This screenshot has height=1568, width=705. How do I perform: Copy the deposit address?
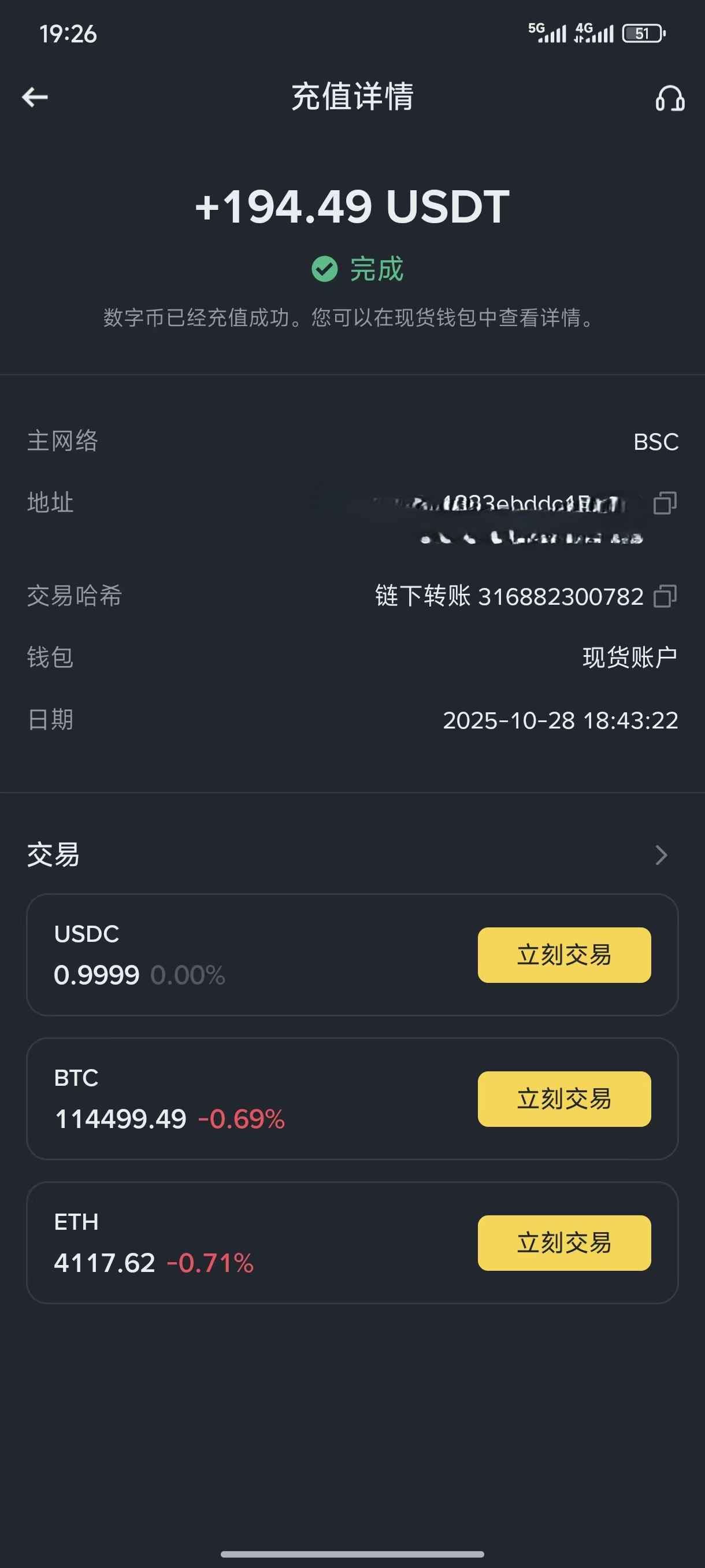pos(664,504)
